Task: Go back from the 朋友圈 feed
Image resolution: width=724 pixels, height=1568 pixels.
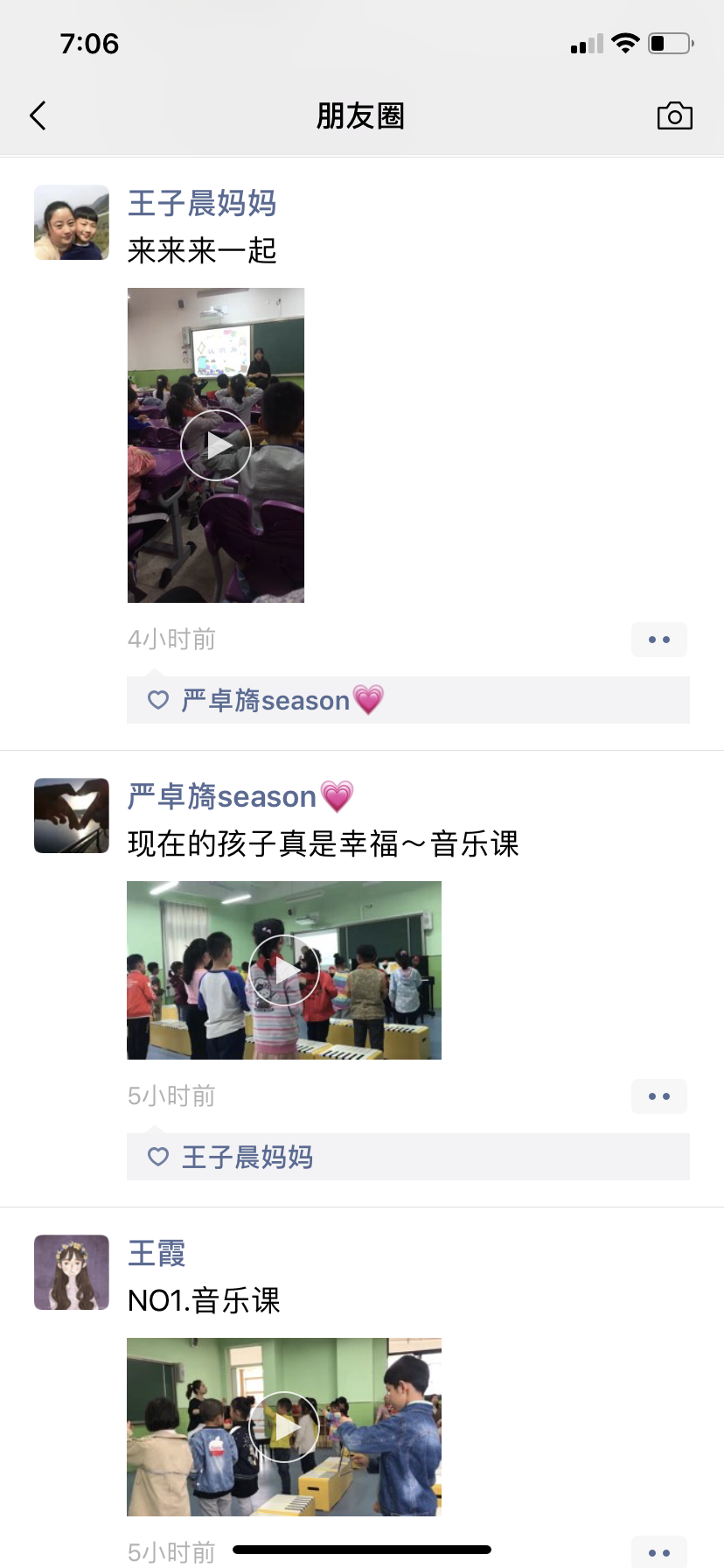Action: 38,115
